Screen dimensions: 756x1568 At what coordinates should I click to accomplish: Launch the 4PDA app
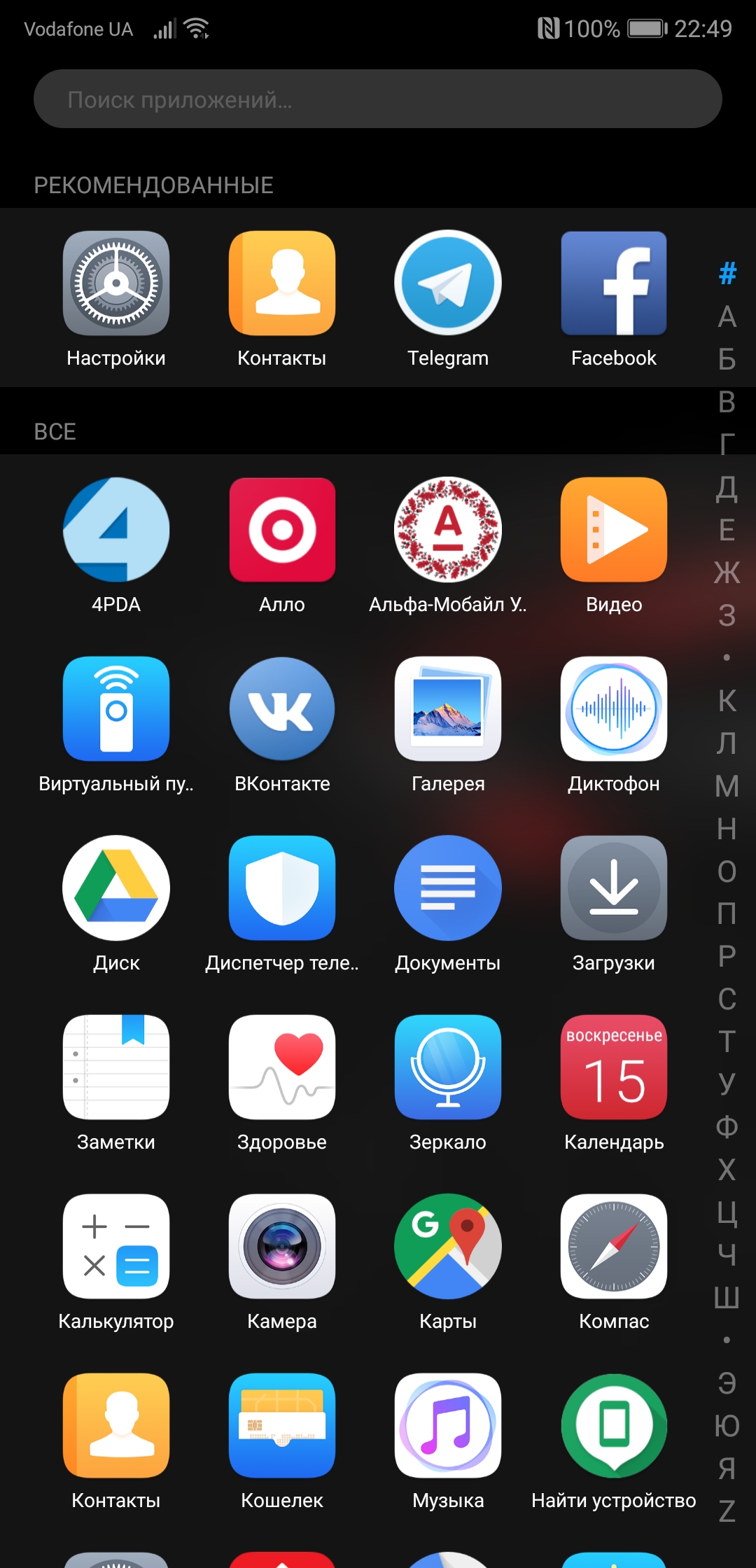(x=116, y=530)
